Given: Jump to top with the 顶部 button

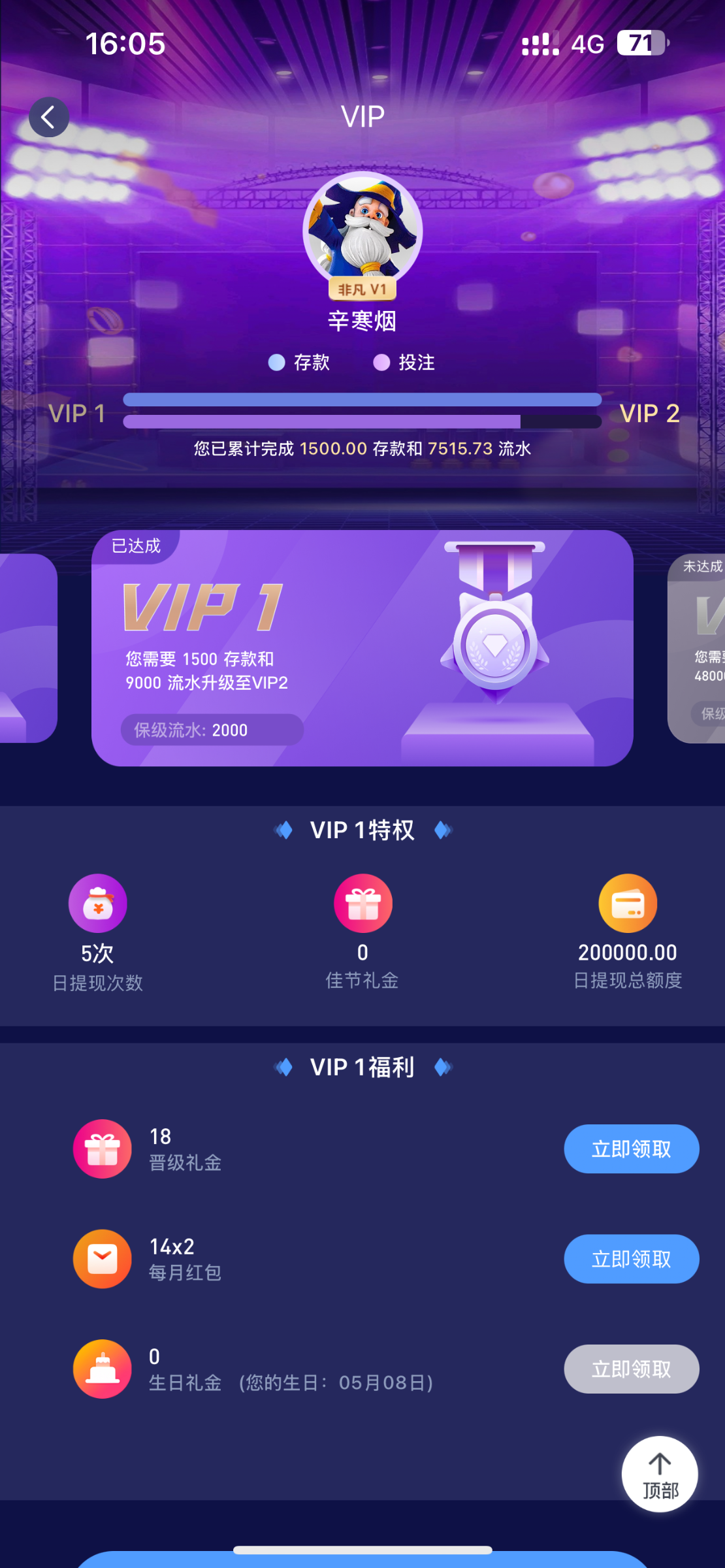Looking at the screenshot, I should click(x=660, y=1474).
